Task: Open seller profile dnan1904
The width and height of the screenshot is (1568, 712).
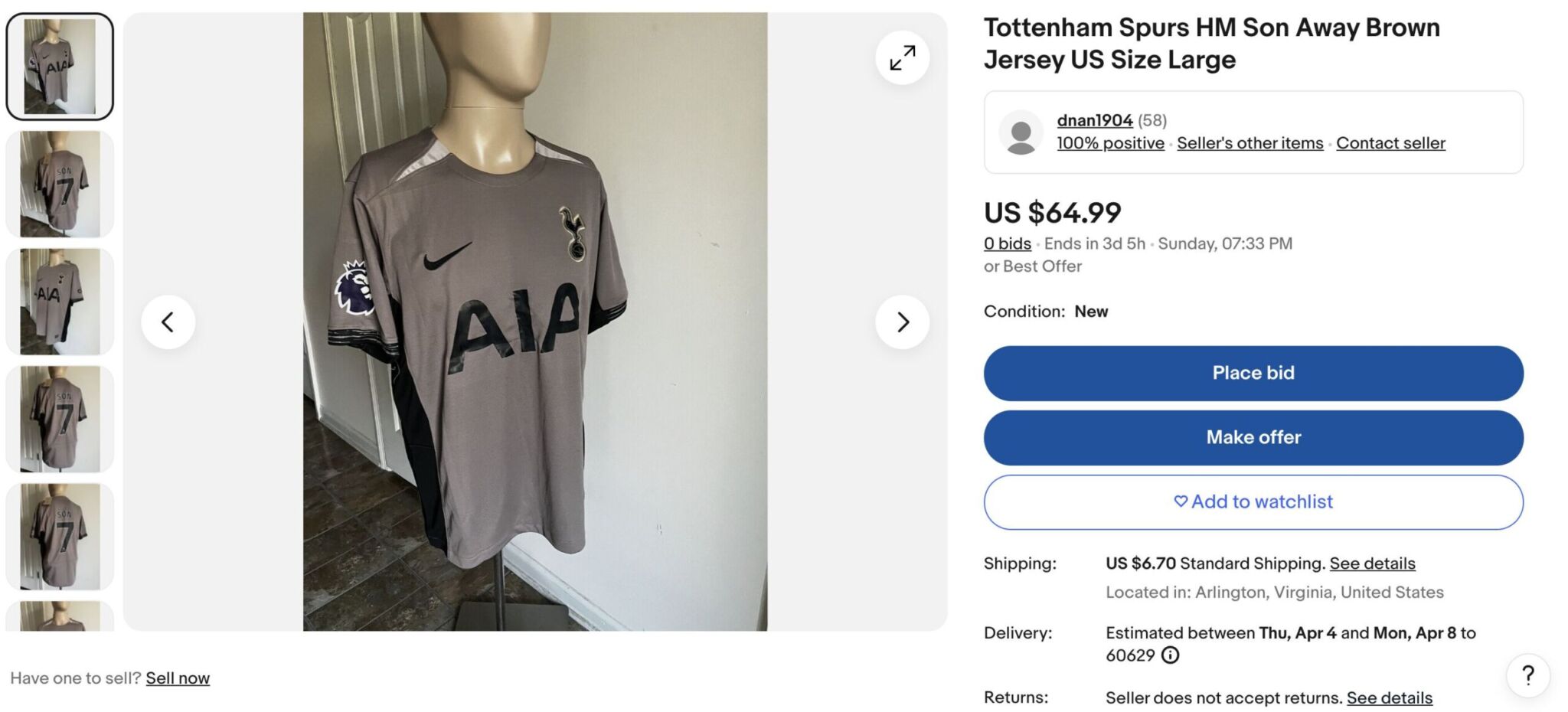Action: [x=1094, y=120]
